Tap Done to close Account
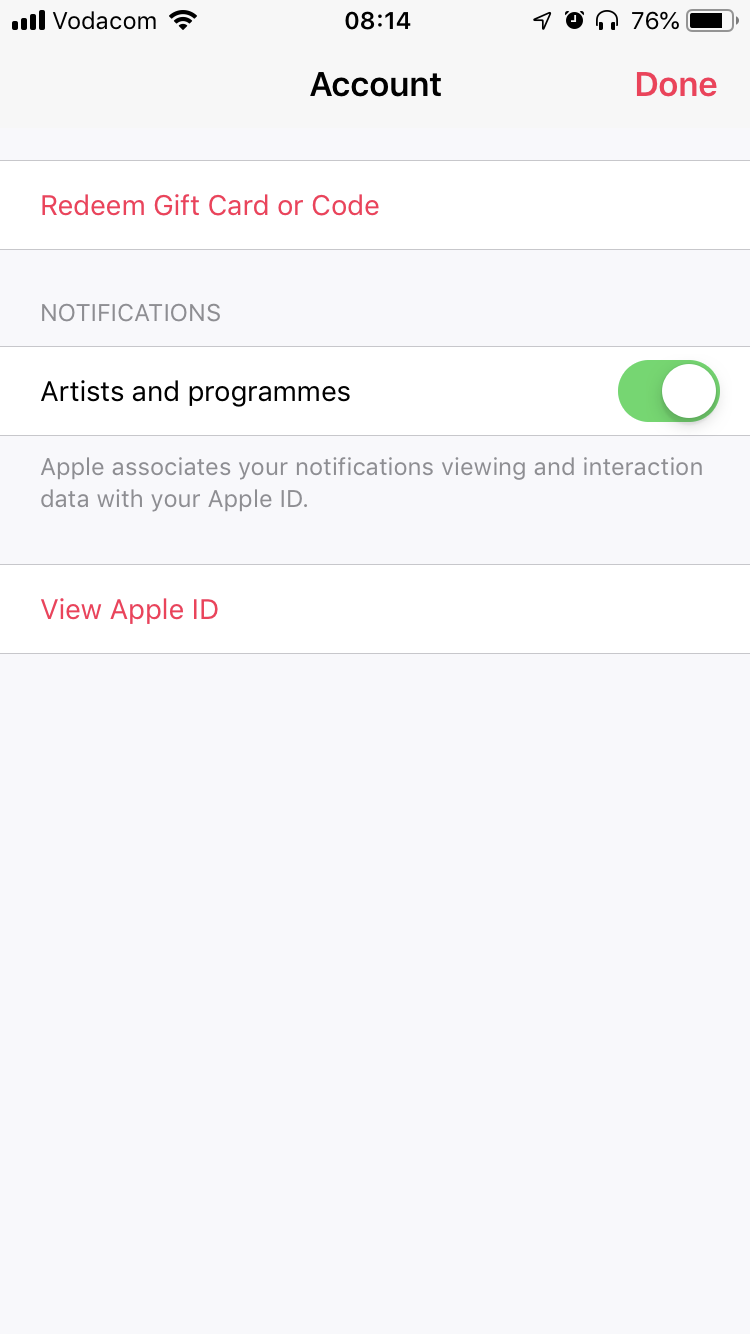Image resolution: width=750 pixels, height=1334 pixels. click(x=675, y=85)
